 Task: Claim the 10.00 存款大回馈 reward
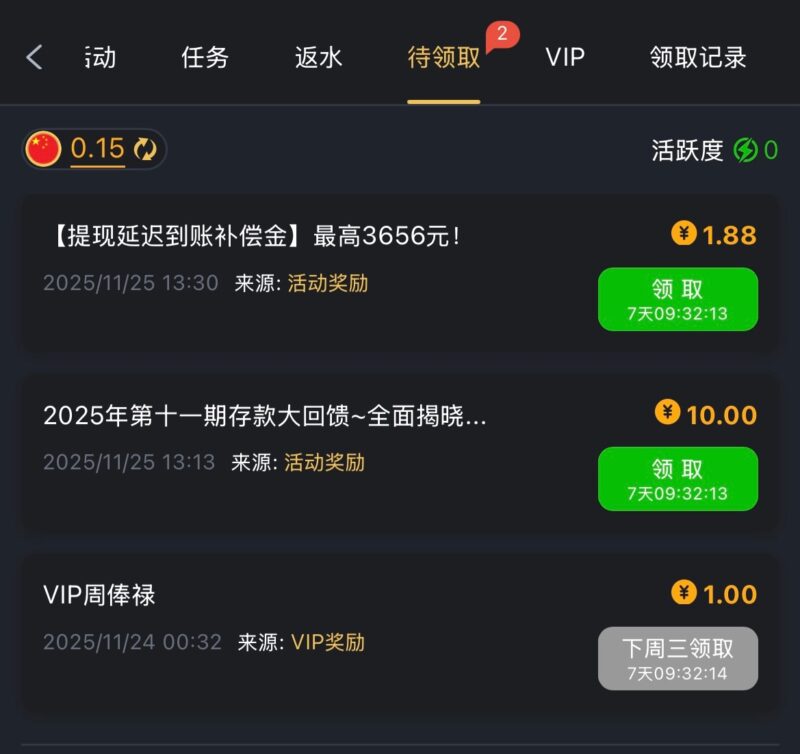(677, 479)
